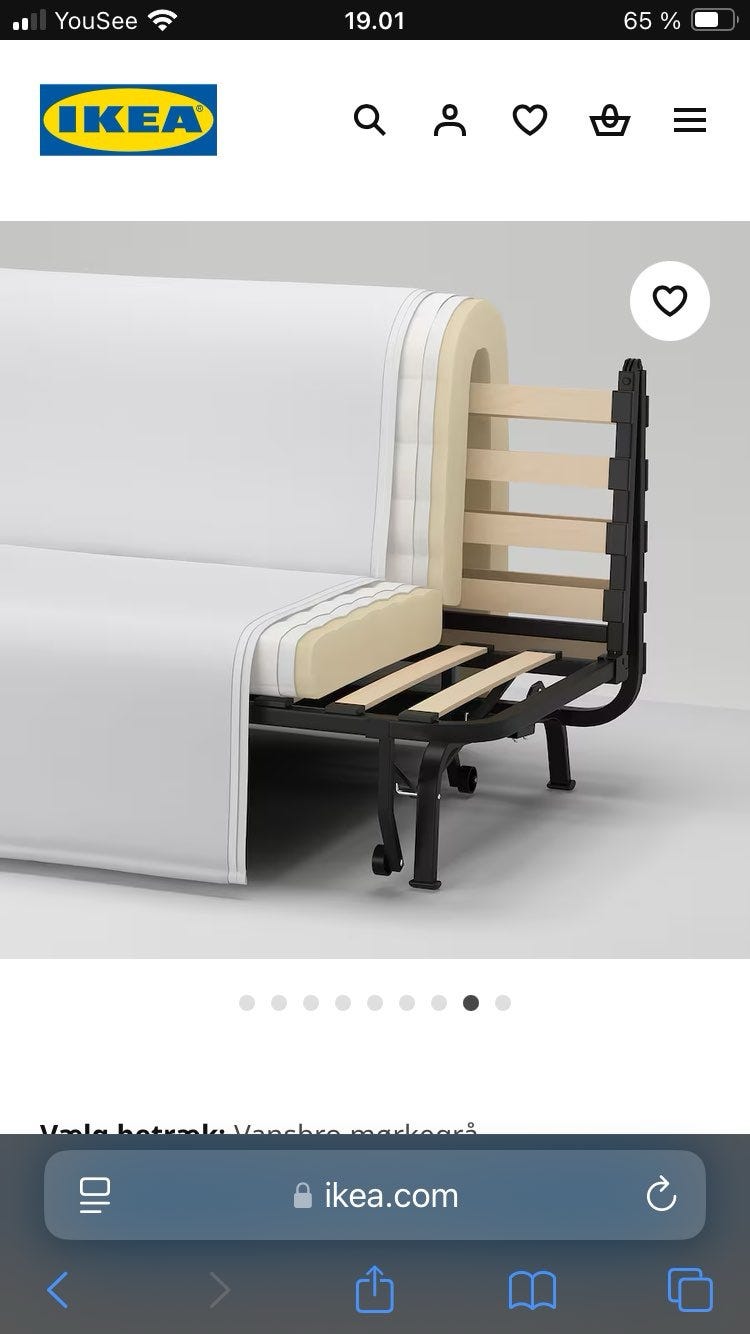Share this page
Image resolution: width=750 pixels, height=1334 pixels.
pos(375,1288)
